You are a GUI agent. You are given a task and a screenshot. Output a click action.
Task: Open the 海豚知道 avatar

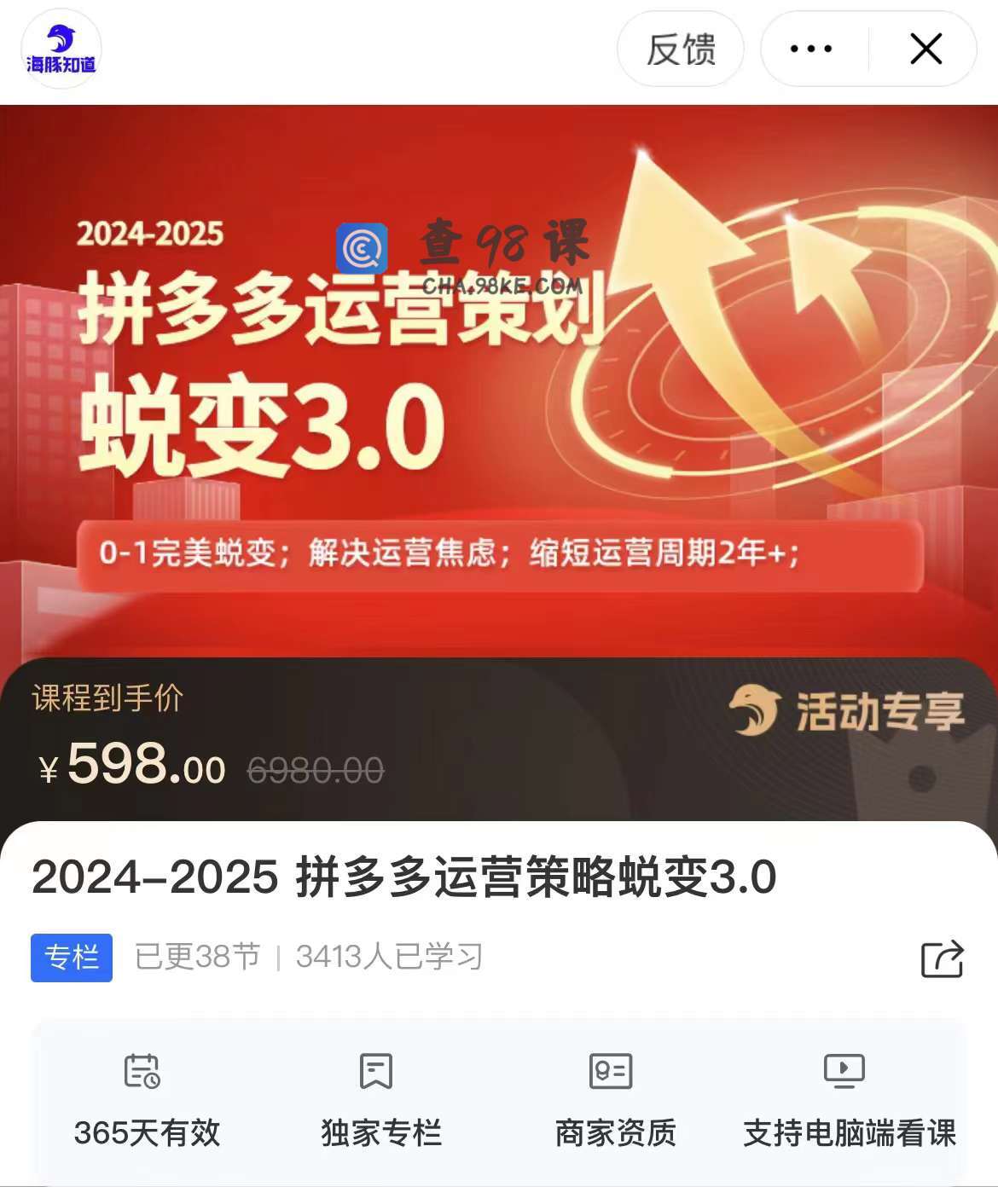[61, 49]
